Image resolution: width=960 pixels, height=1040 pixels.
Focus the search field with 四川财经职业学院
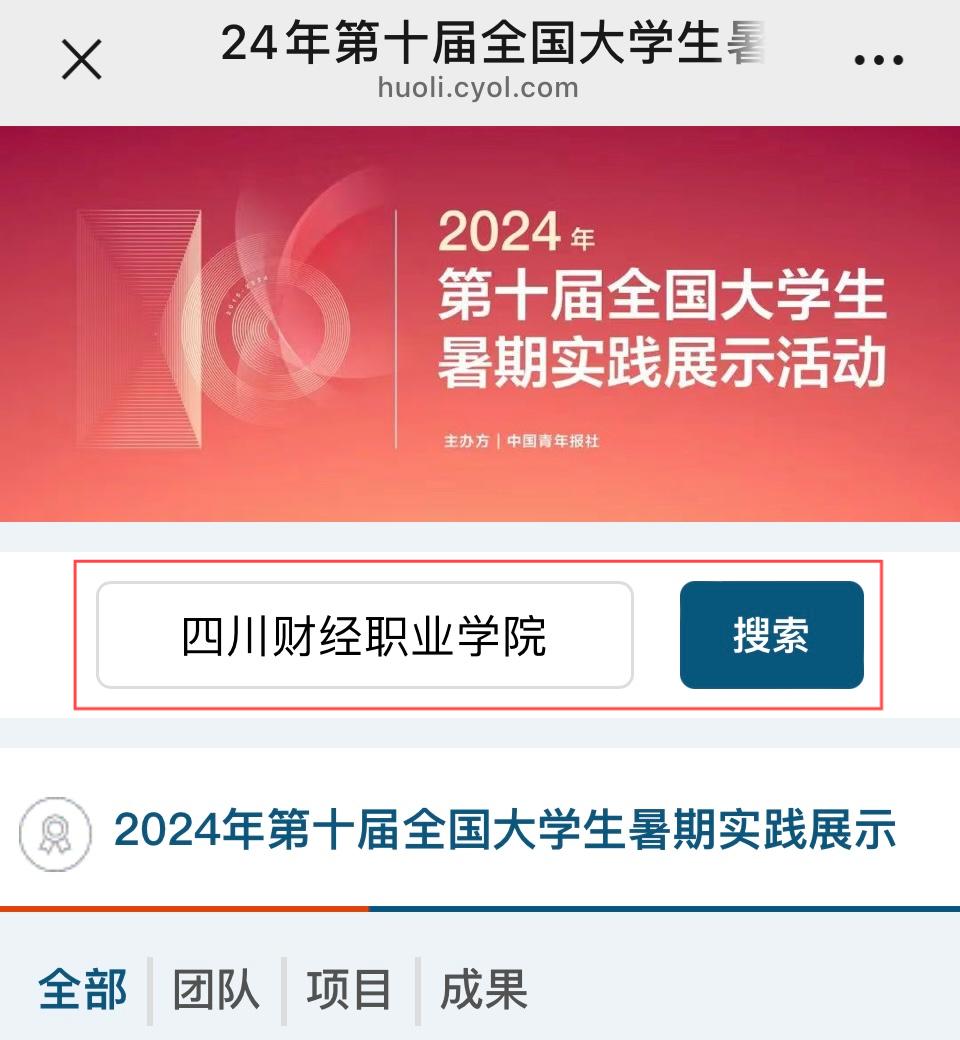[x=365, y=635]
